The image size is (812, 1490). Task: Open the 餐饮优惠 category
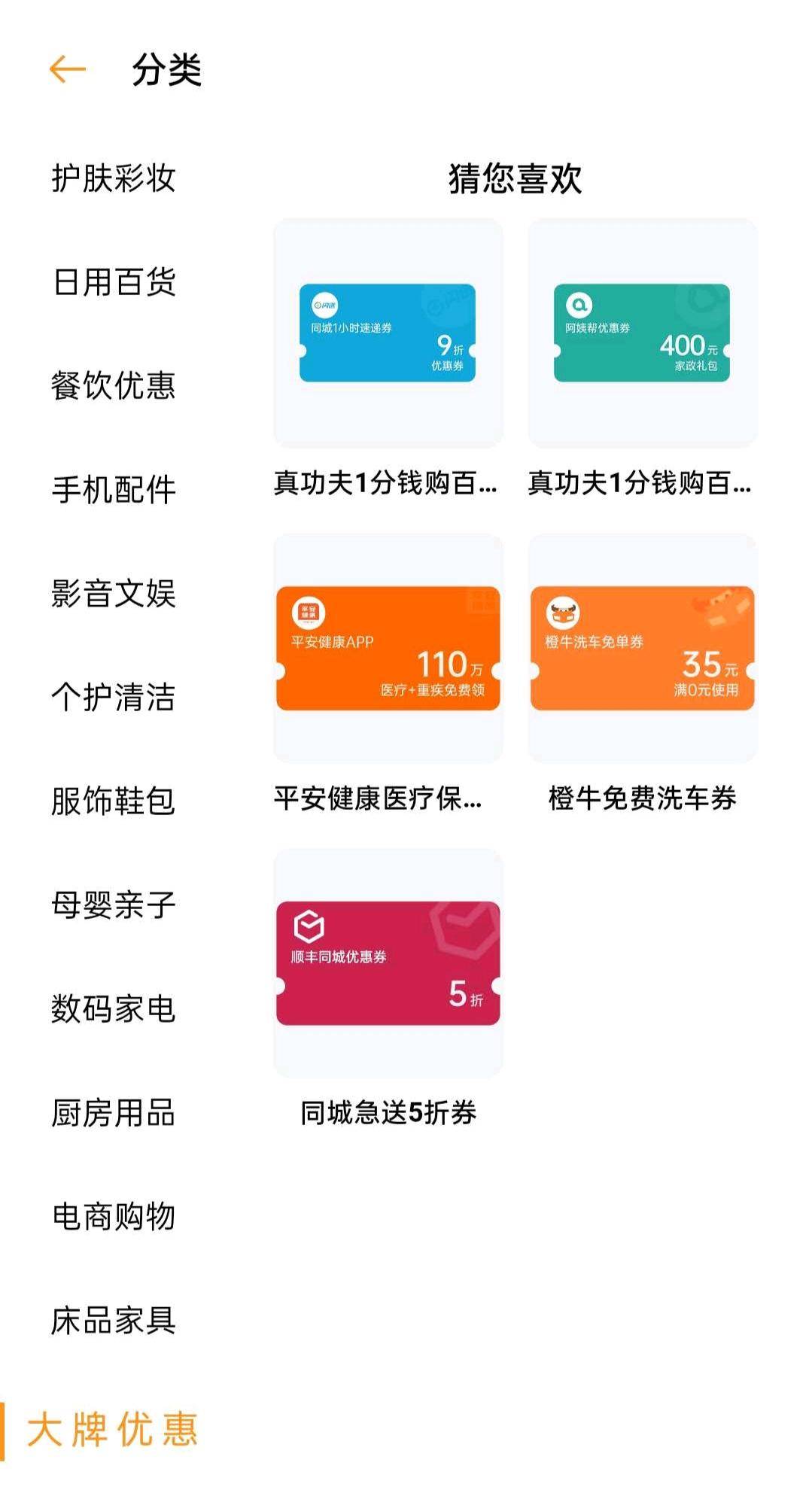pos(114,386)
